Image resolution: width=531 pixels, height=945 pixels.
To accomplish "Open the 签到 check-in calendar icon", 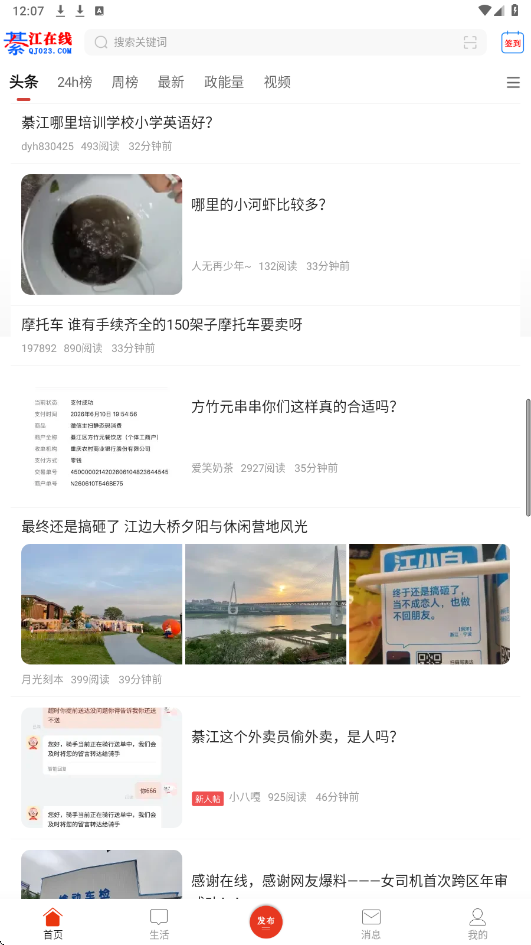I will 512,42.
